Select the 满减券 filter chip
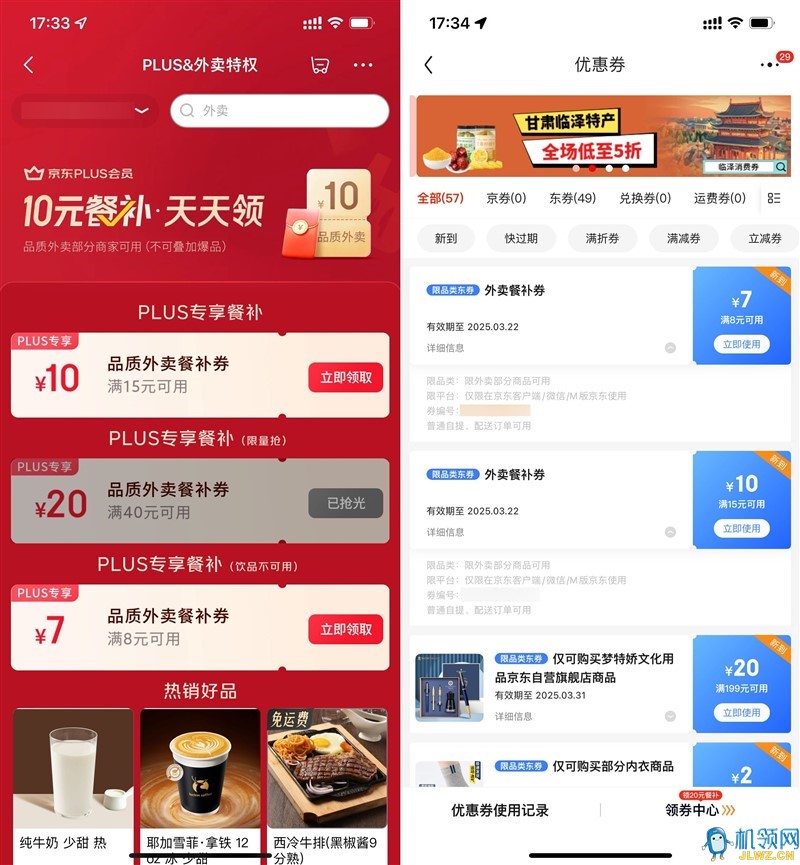Viewport: 800px width, 865px height. tap(684, 238)
